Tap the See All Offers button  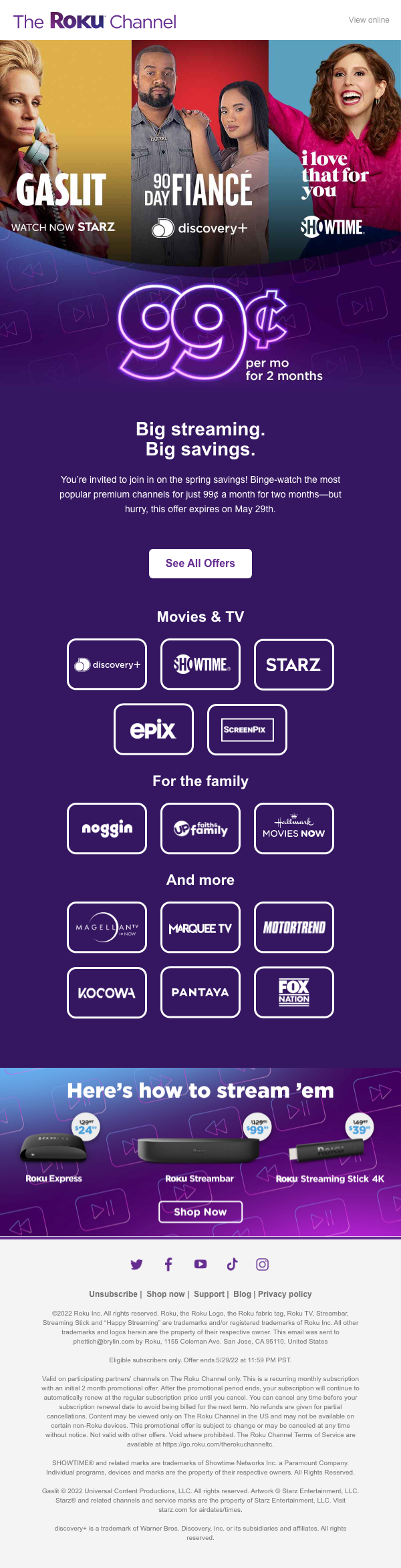200,564
